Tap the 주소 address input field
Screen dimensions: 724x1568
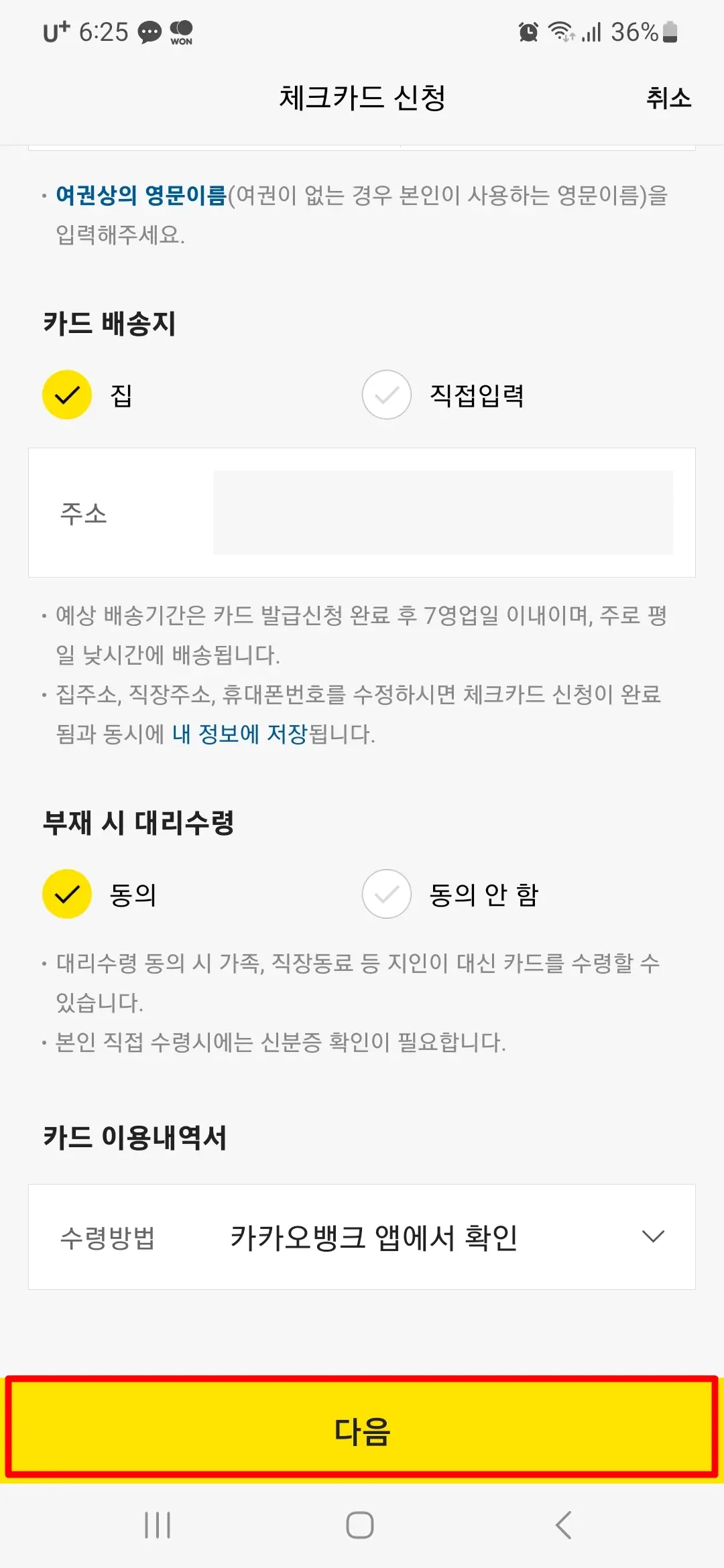tap(442, 512)
